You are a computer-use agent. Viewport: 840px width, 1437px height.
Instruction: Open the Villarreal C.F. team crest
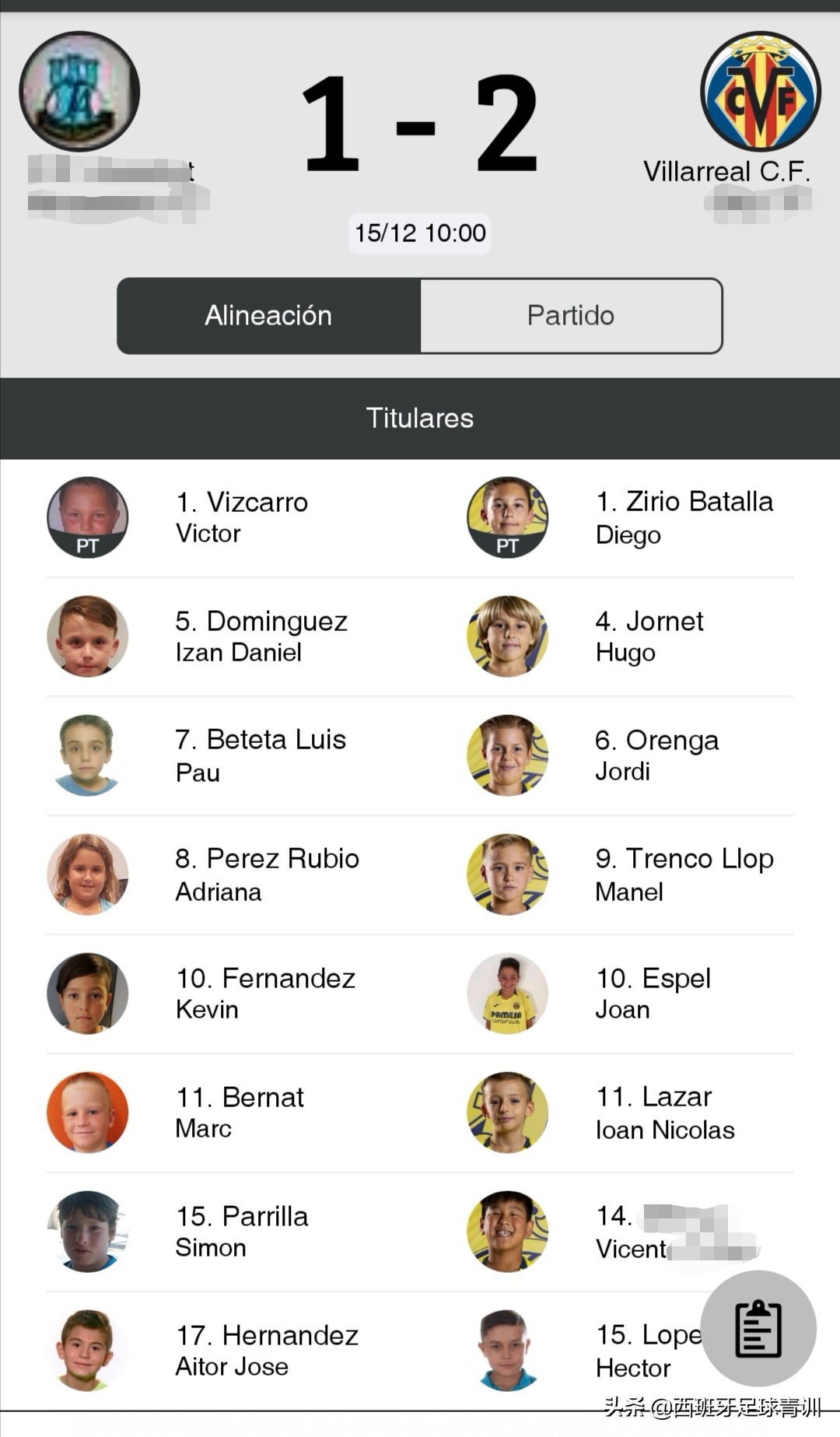[760, 91]
